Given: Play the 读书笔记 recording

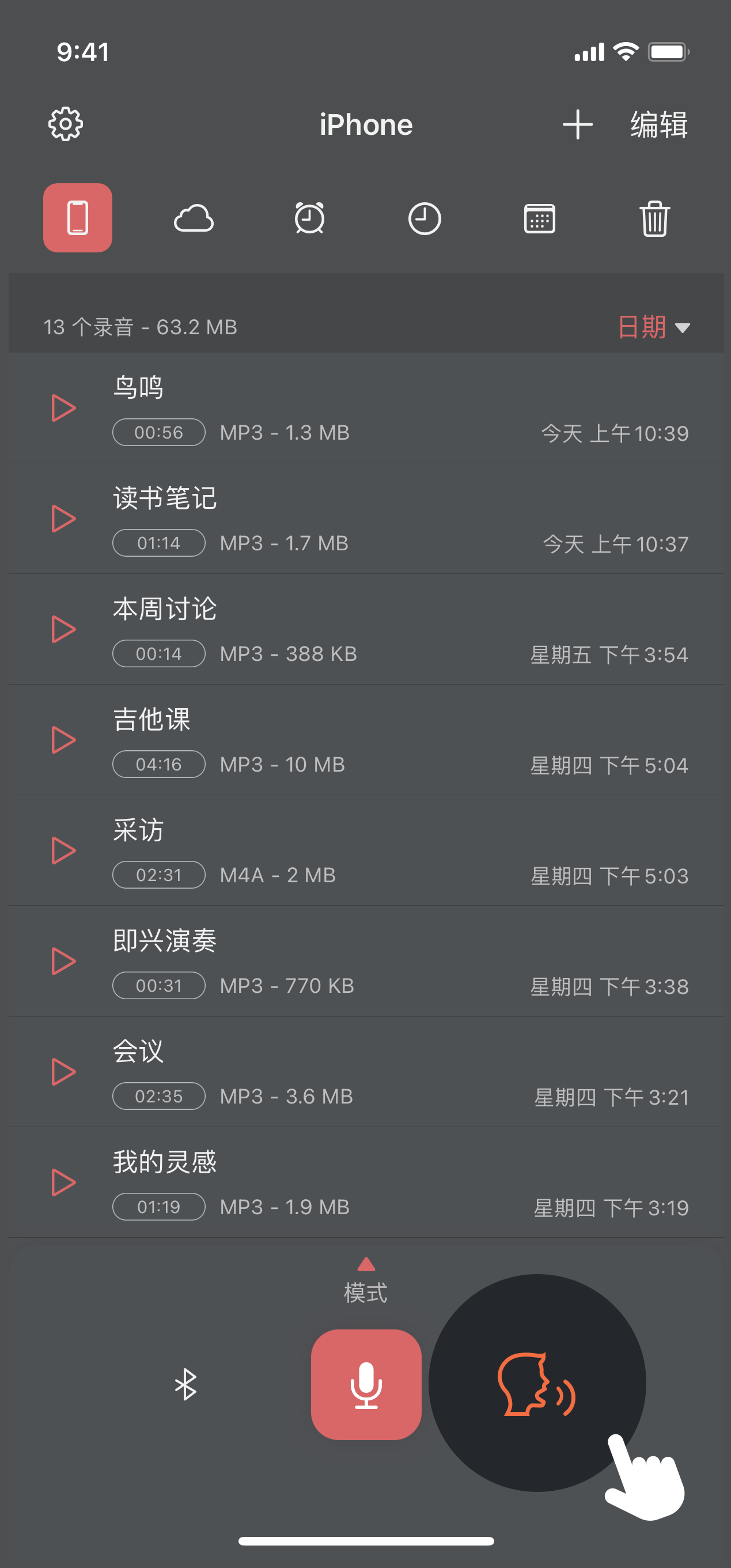Looking at the screenshot, I should tap(63, 519).
